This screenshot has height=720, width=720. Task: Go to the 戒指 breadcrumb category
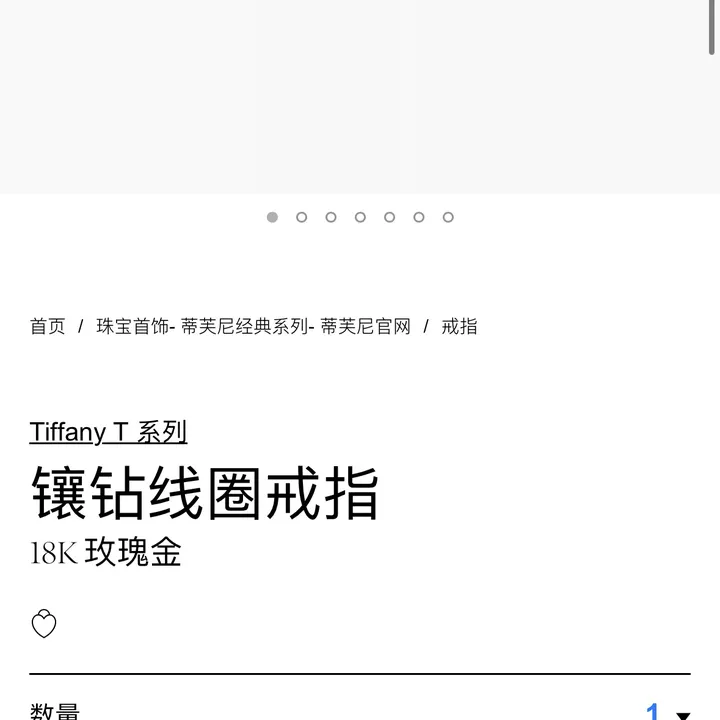pyautogui.click(x=459, y=326)
